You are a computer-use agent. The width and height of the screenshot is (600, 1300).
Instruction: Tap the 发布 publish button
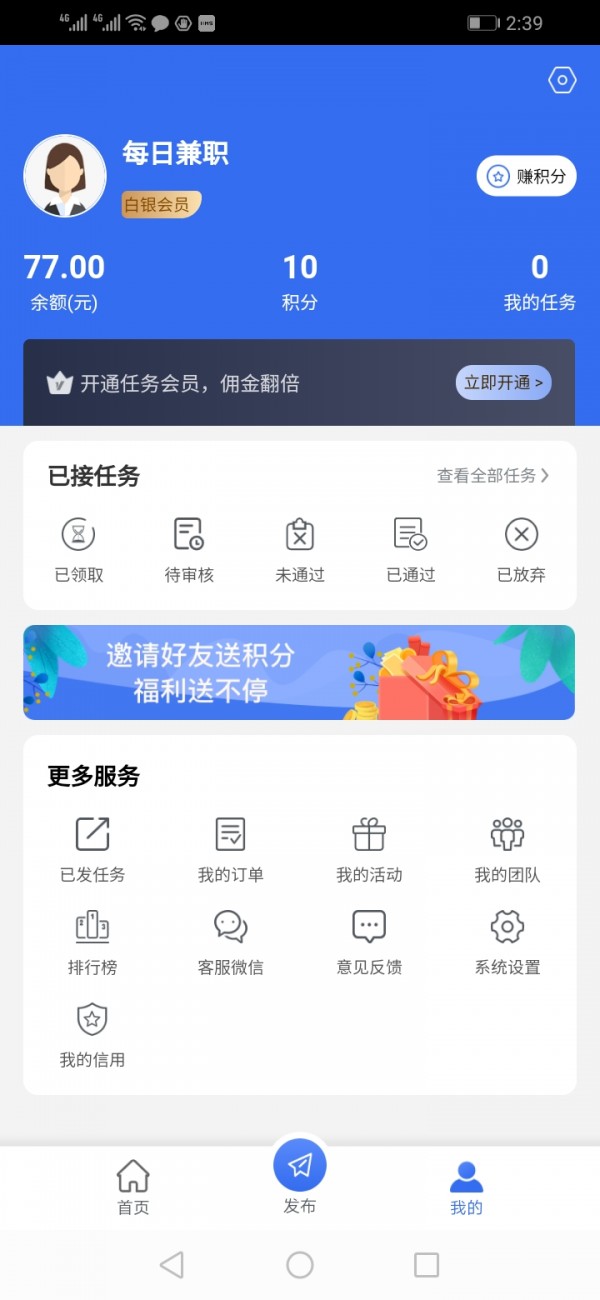click(300, 1176)
